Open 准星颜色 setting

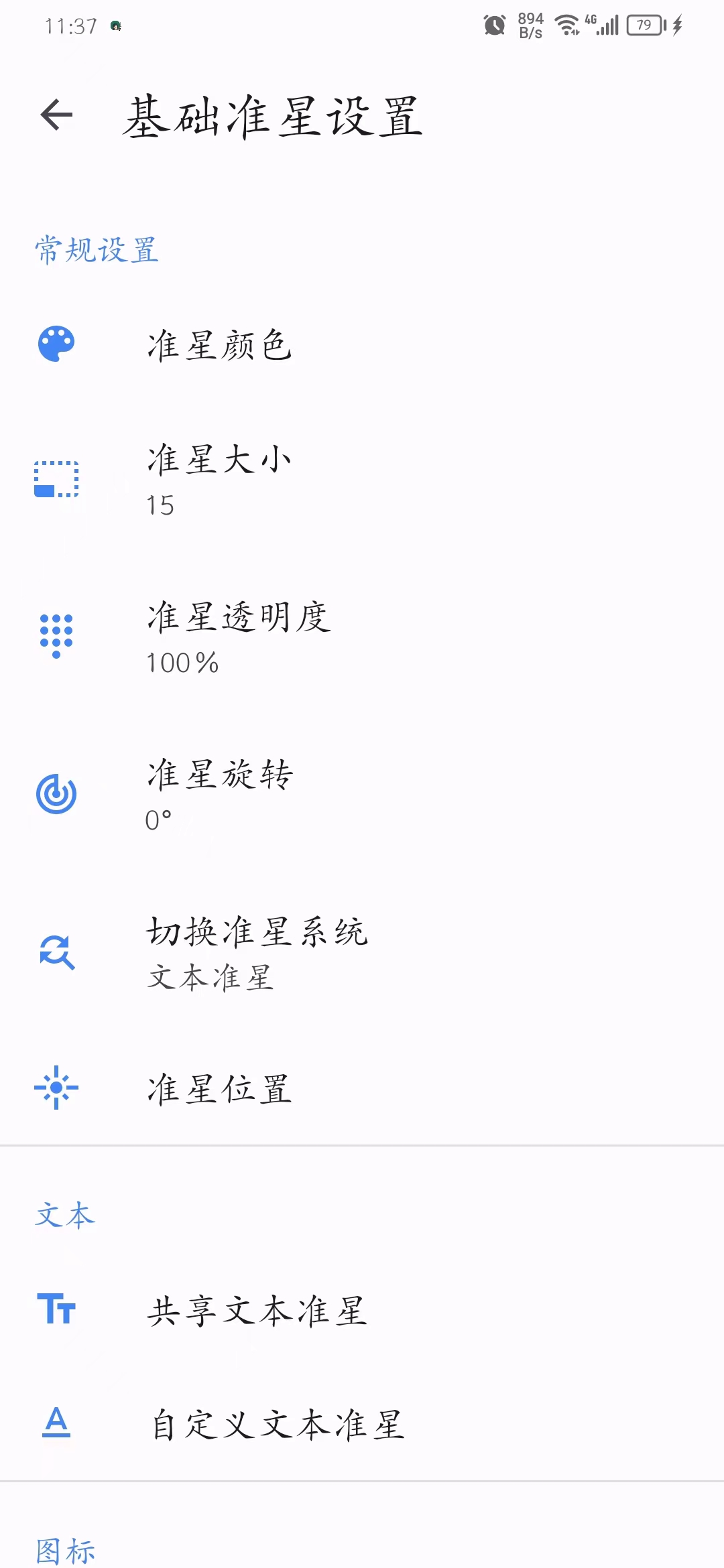coord(362,345)
